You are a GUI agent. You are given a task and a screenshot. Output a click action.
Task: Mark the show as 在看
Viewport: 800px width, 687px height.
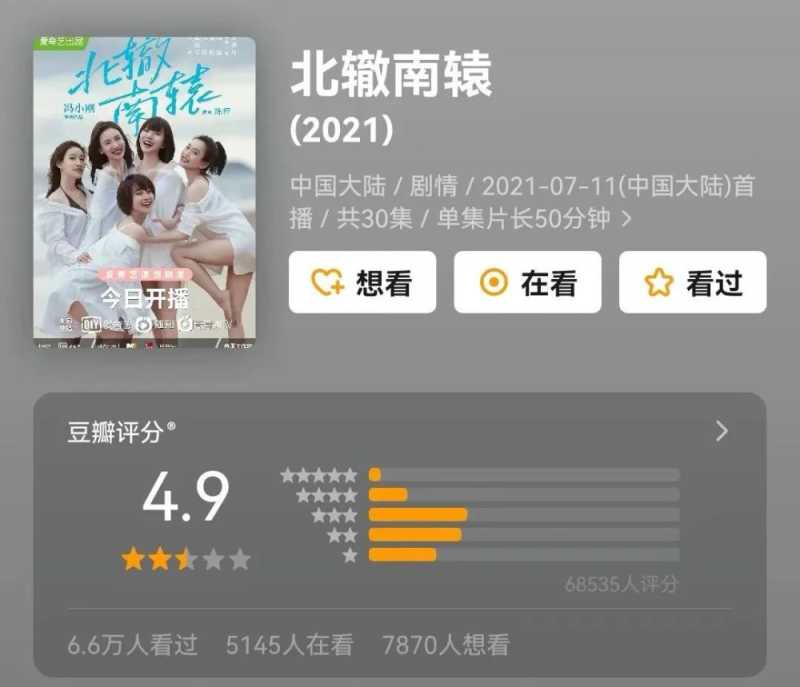[x=527, y=282]
